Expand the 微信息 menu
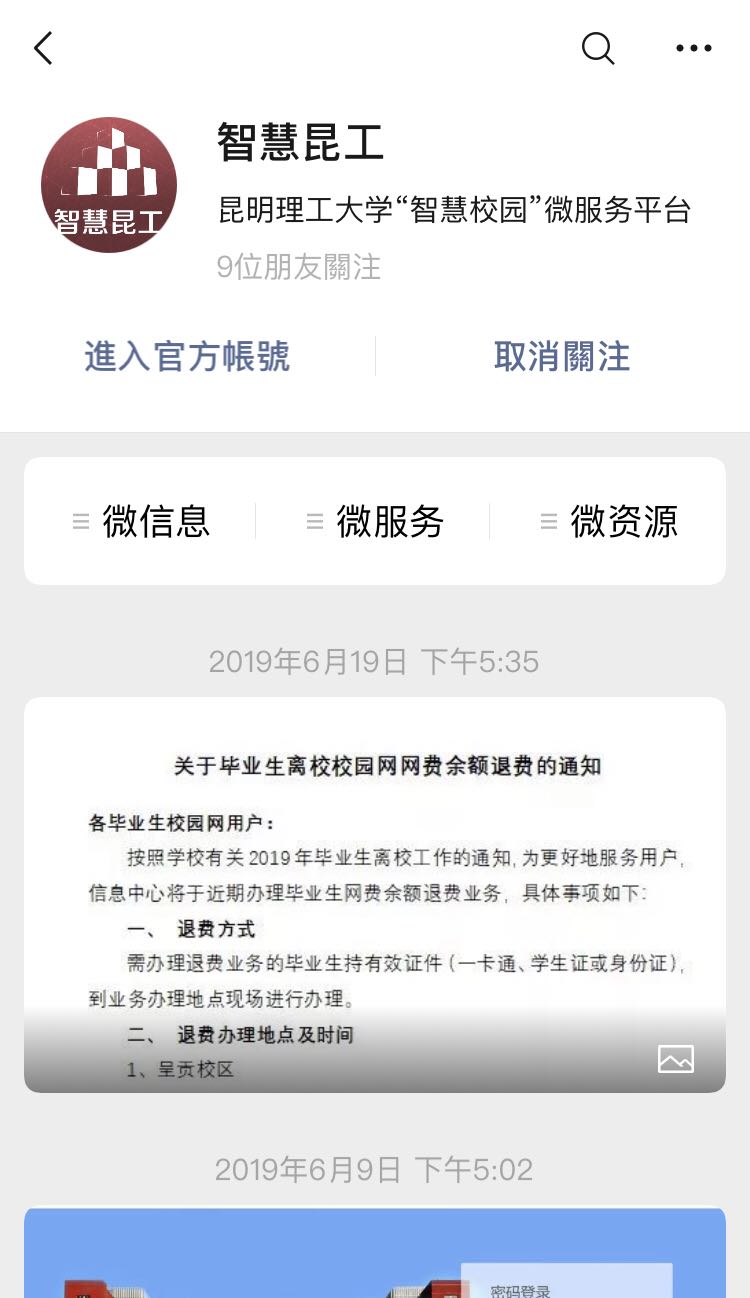 [x=142, y=521]
